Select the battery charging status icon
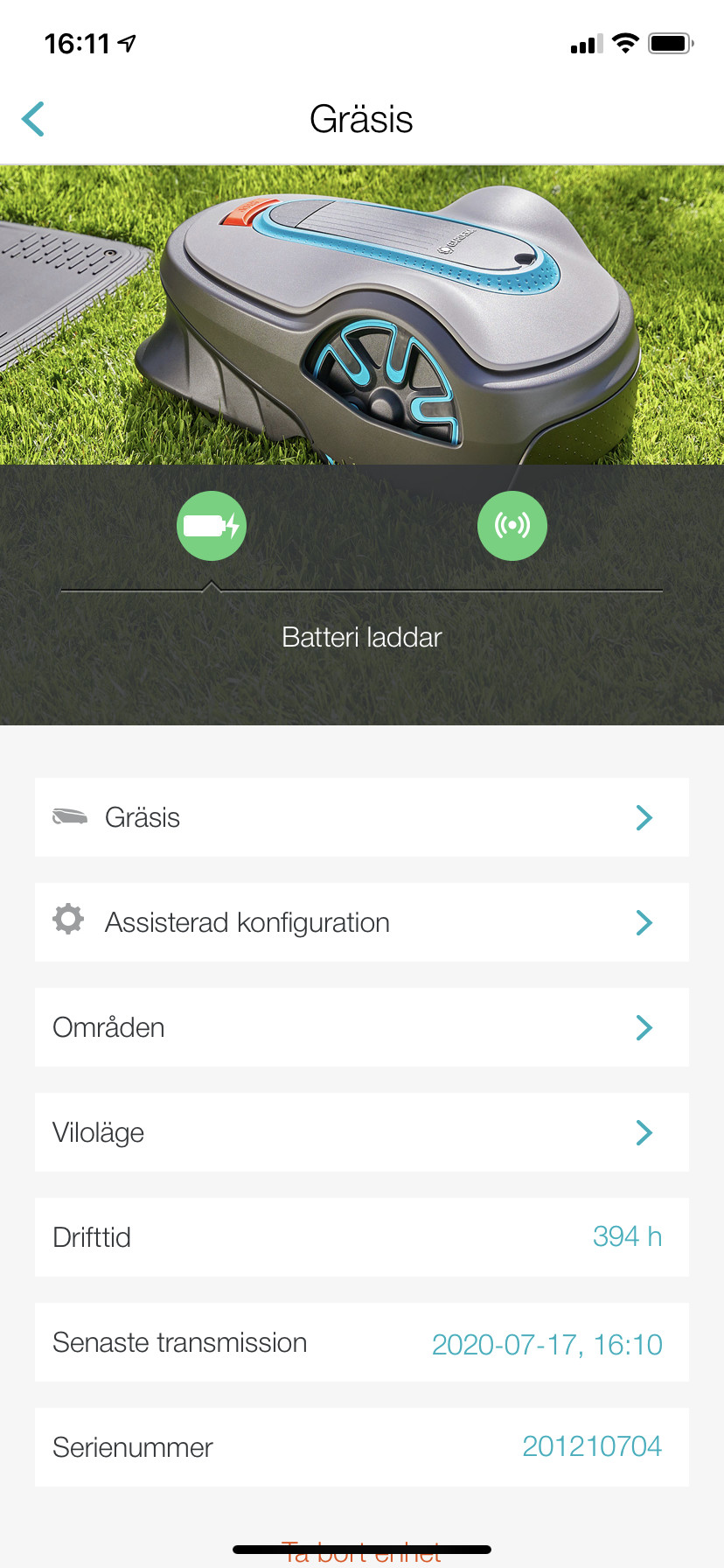The image size is (724, 1568). click(212, 526)
